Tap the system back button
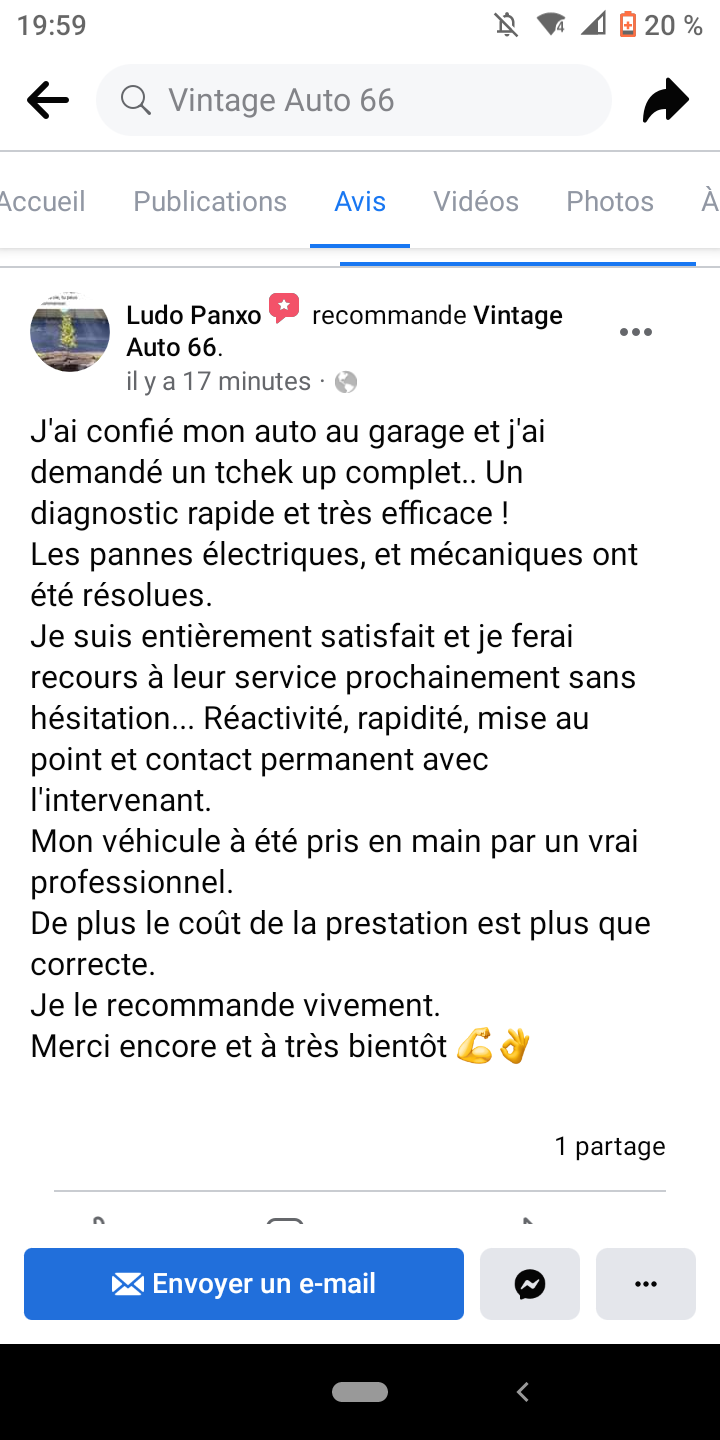The height and width of the screenshot is (1440, 720). pos(521,1391)
